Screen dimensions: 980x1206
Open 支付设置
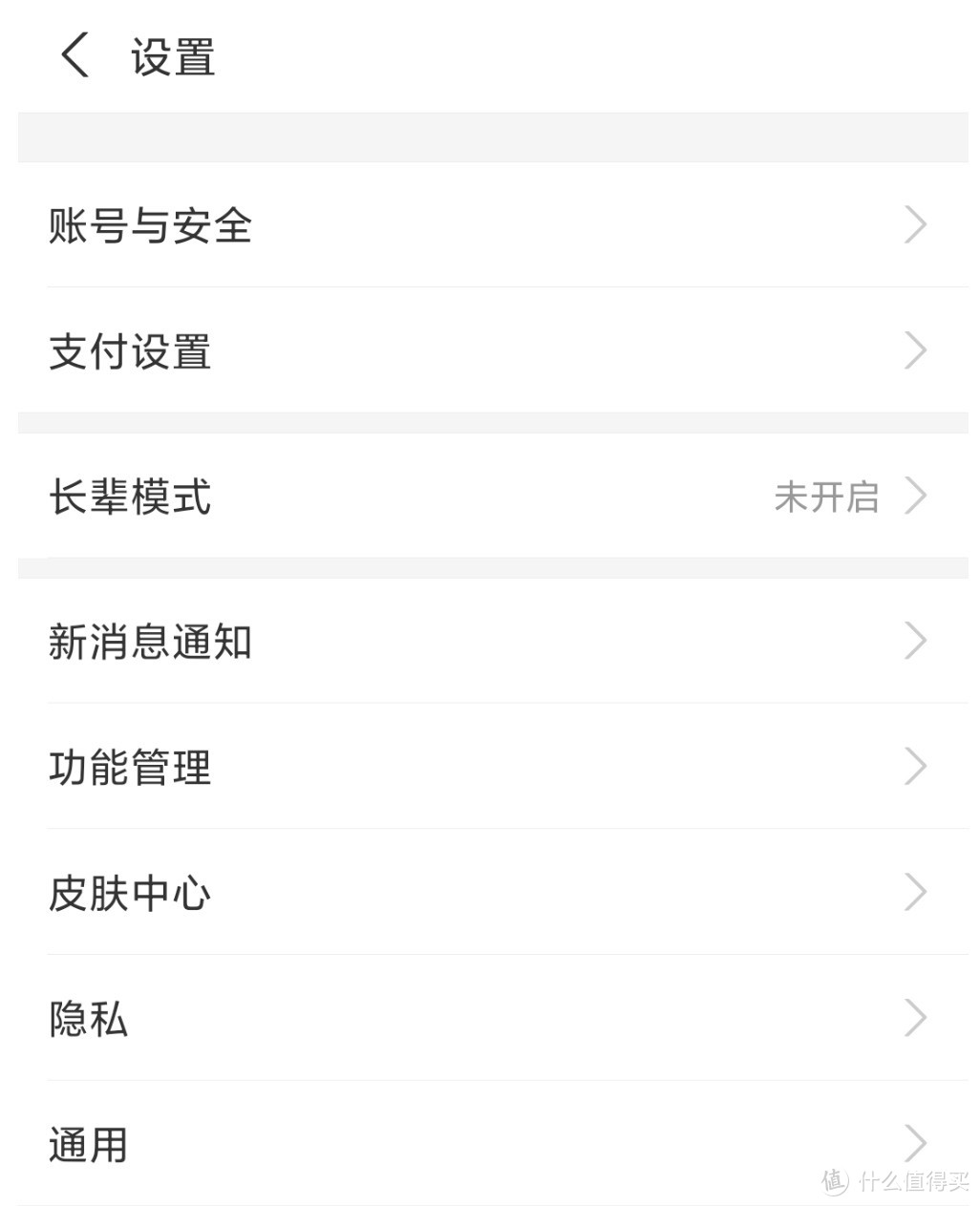(x=130, y=351)
